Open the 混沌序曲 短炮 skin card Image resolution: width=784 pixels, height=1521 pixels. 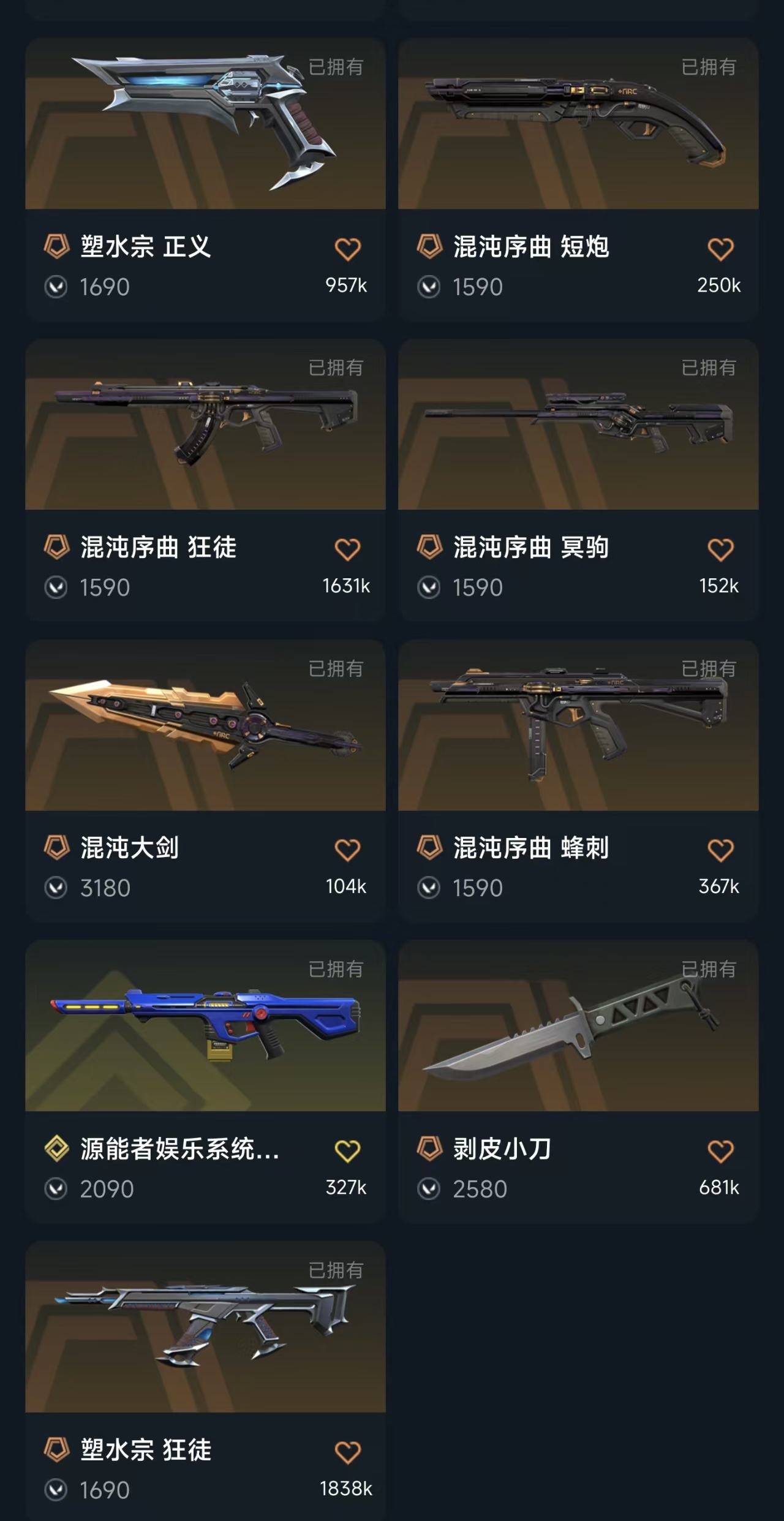578,124
